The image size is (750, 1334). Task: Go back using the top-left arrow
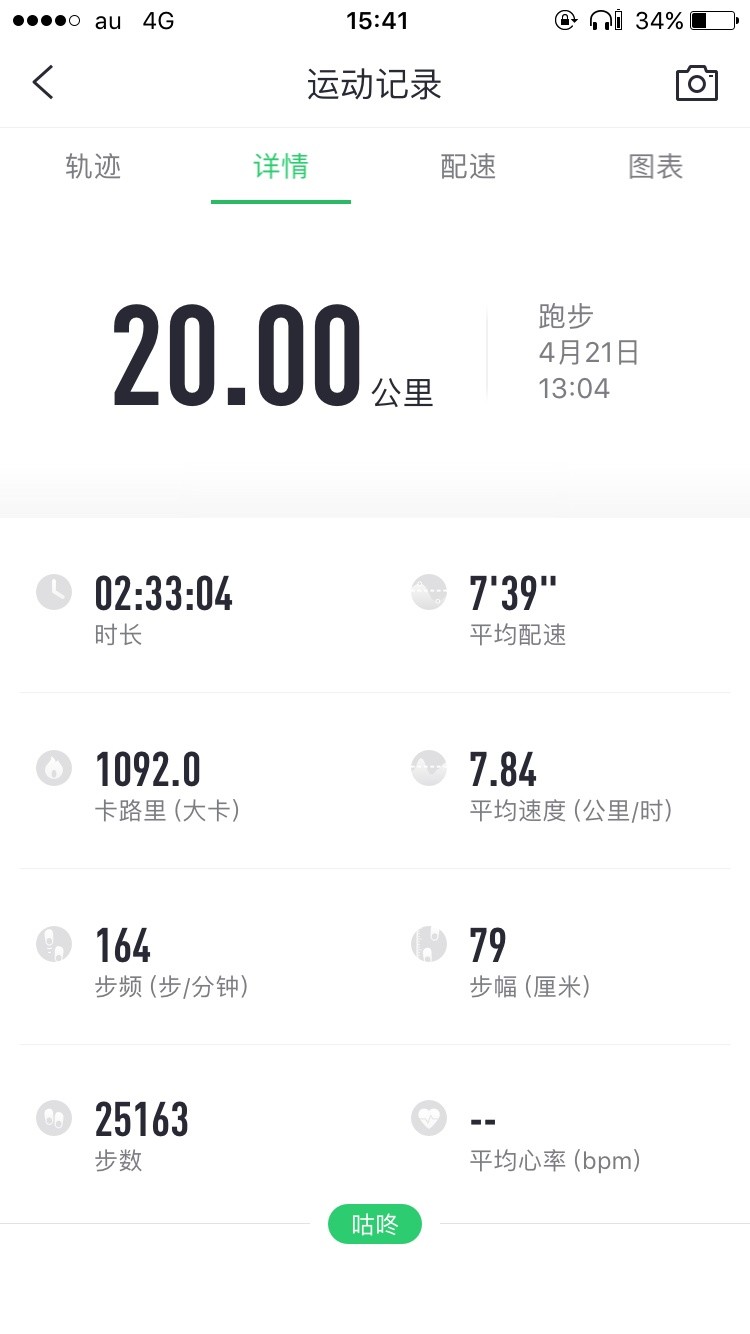tap(43, 83)
